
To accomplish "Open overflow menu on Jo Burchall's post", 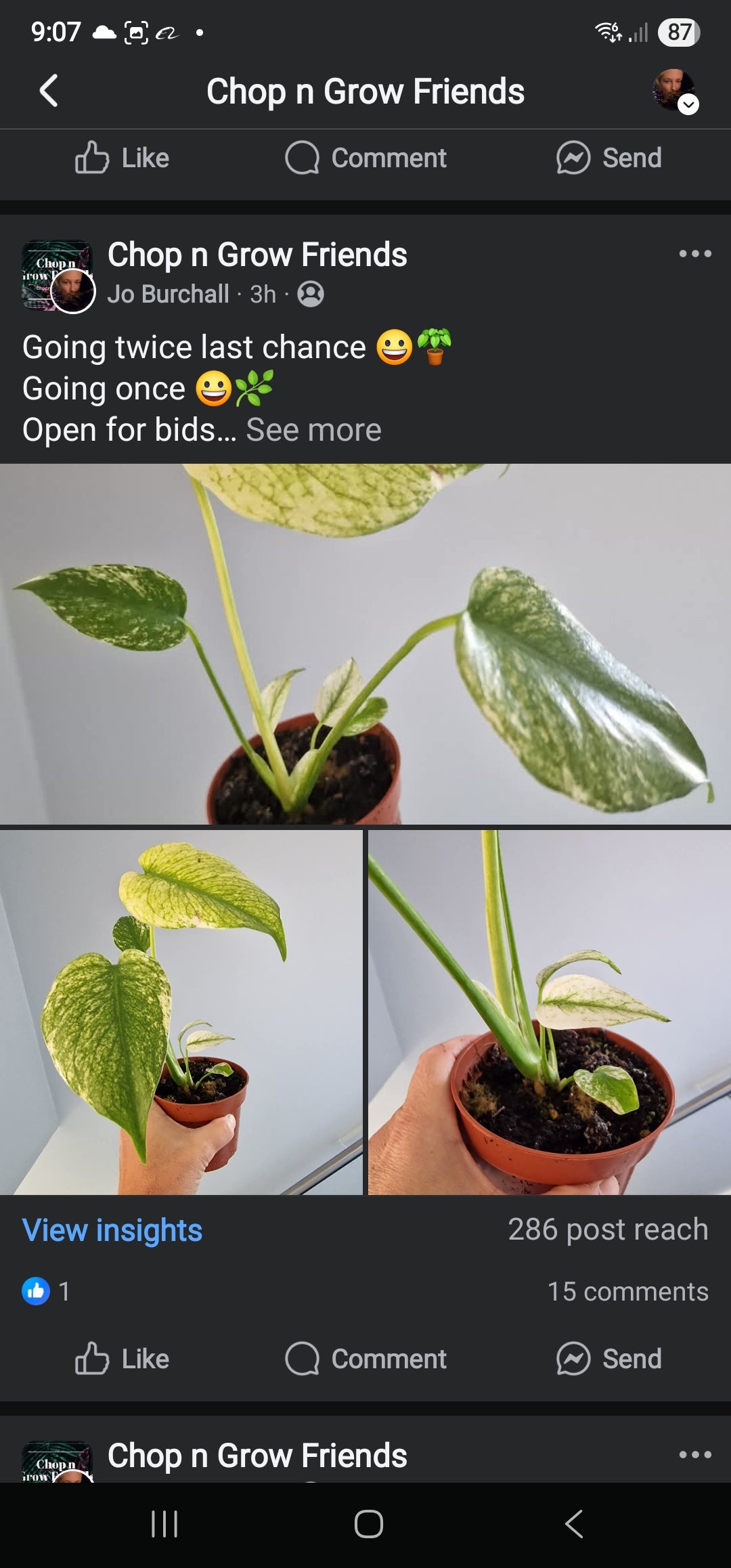I will [694, 254].
